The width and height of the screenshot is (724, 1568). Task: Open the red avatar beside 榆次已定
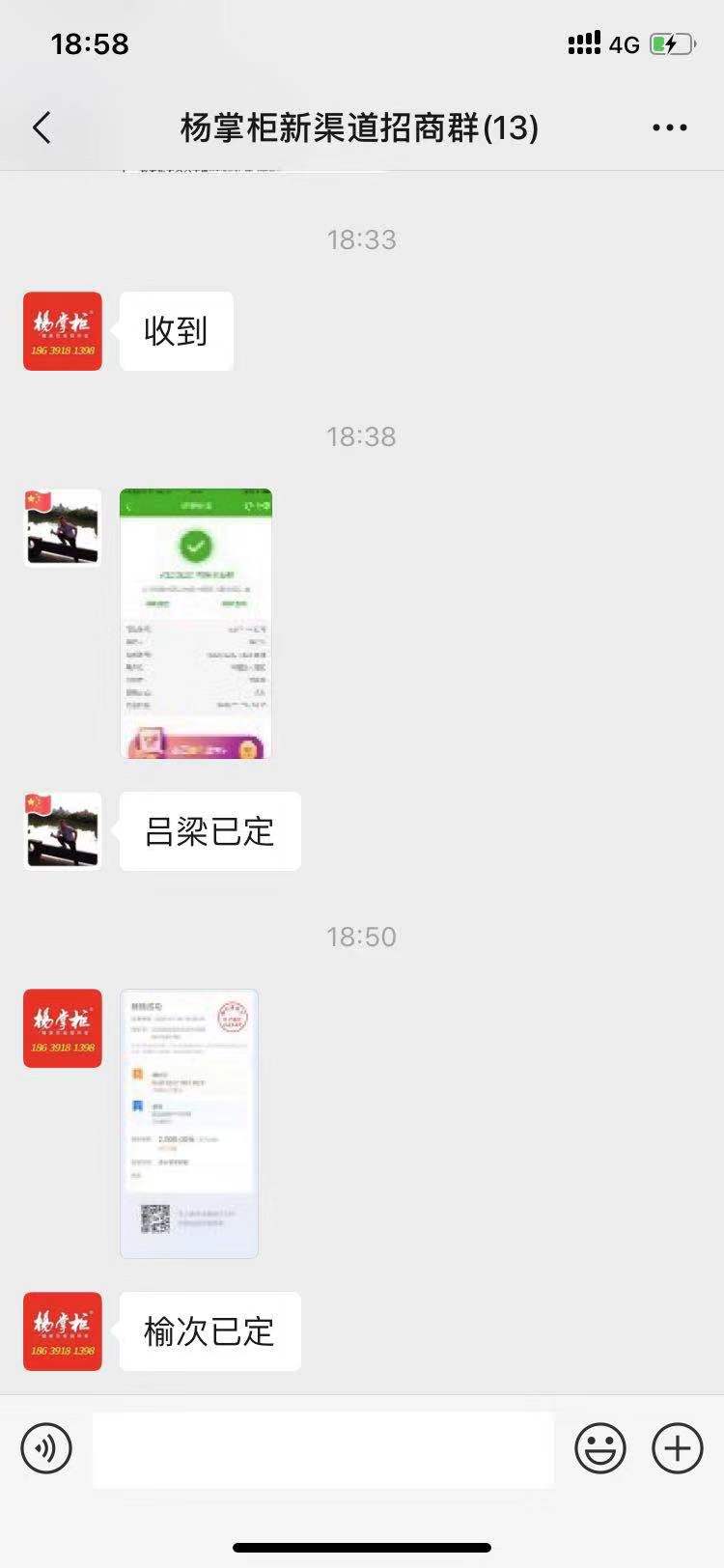[x=63, y=1331]
